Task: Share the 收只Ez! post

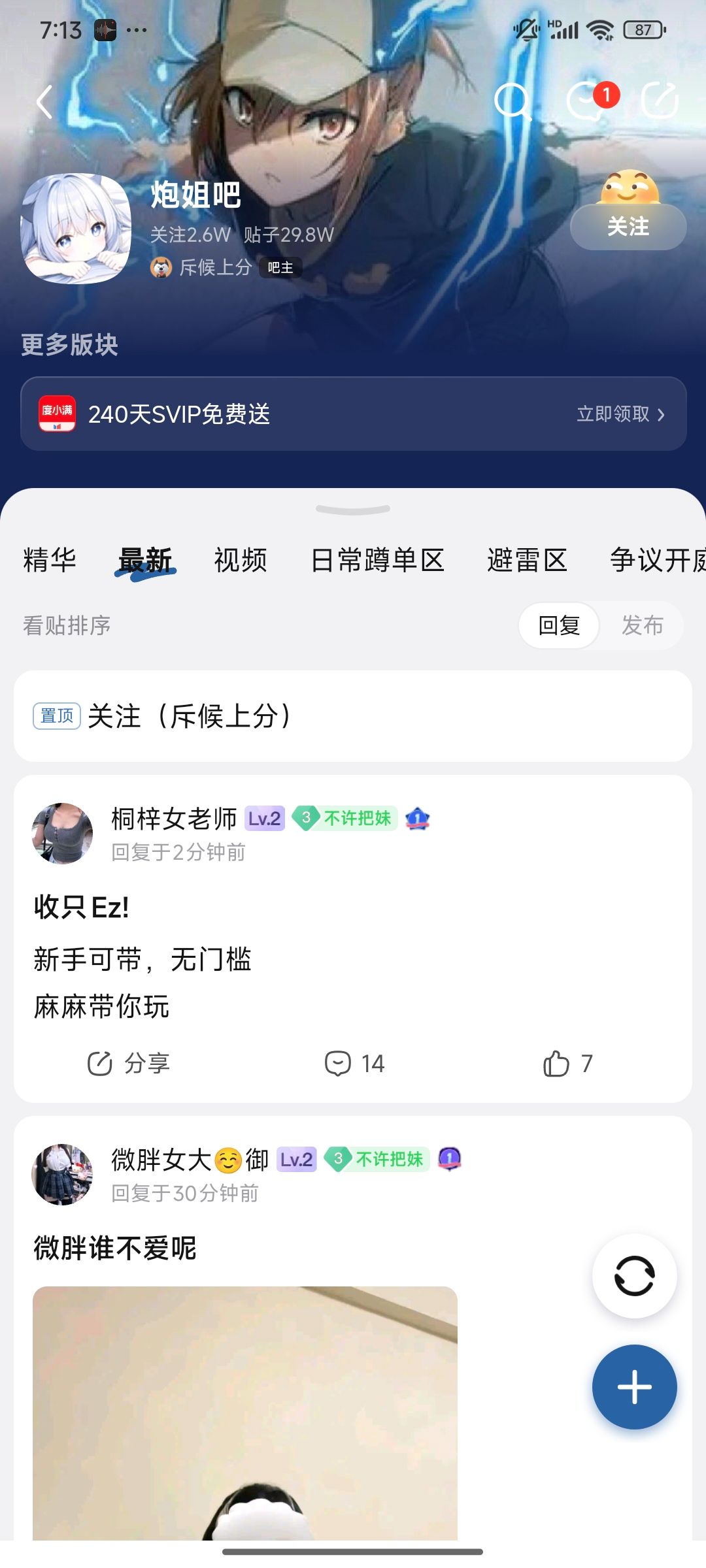Action: click(x=129, y=1064)
